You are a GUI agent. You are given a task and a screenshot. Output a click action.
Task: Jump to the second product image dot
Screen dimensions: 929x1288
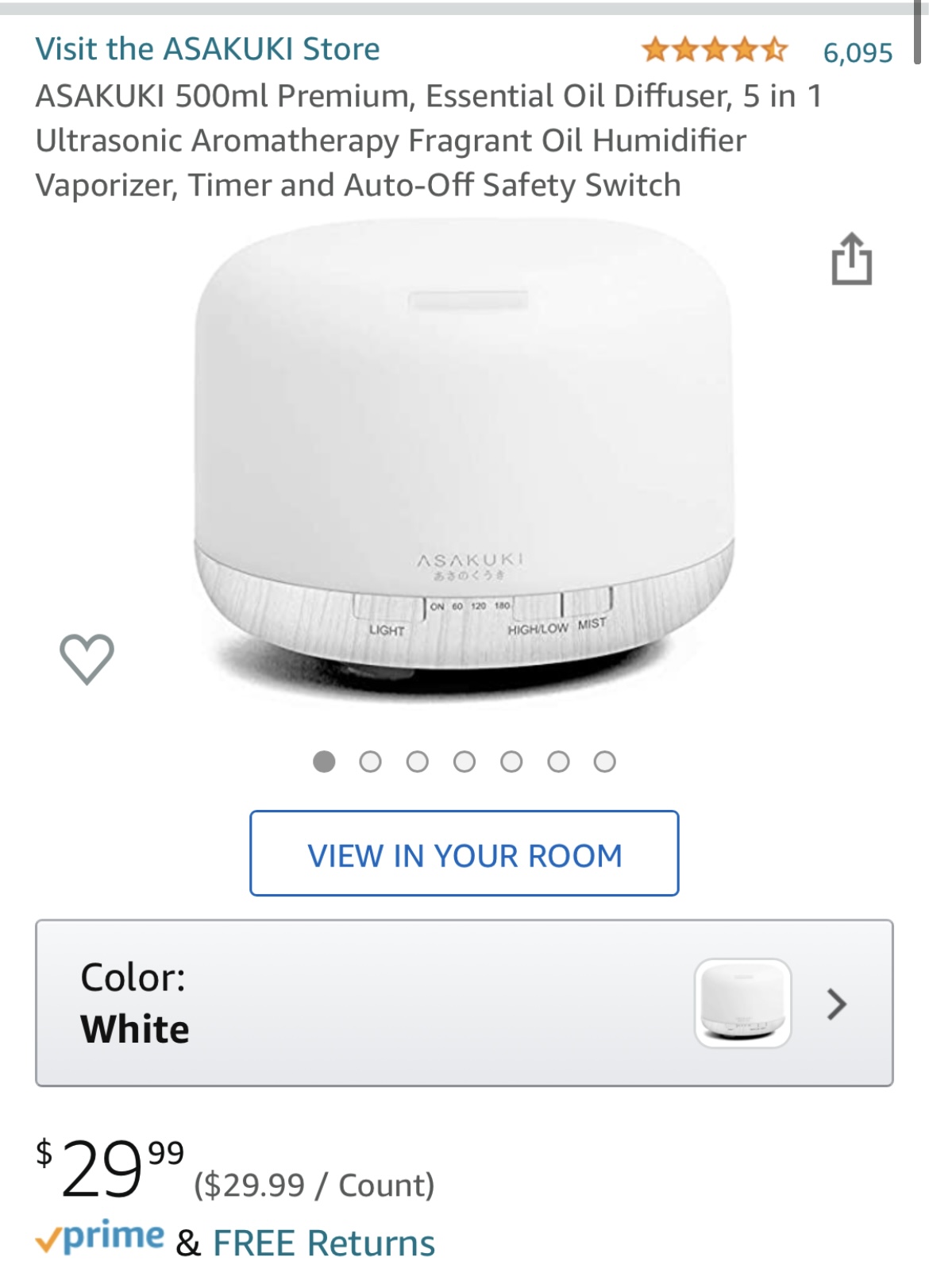pyautogui.click(x=370, y=762)
